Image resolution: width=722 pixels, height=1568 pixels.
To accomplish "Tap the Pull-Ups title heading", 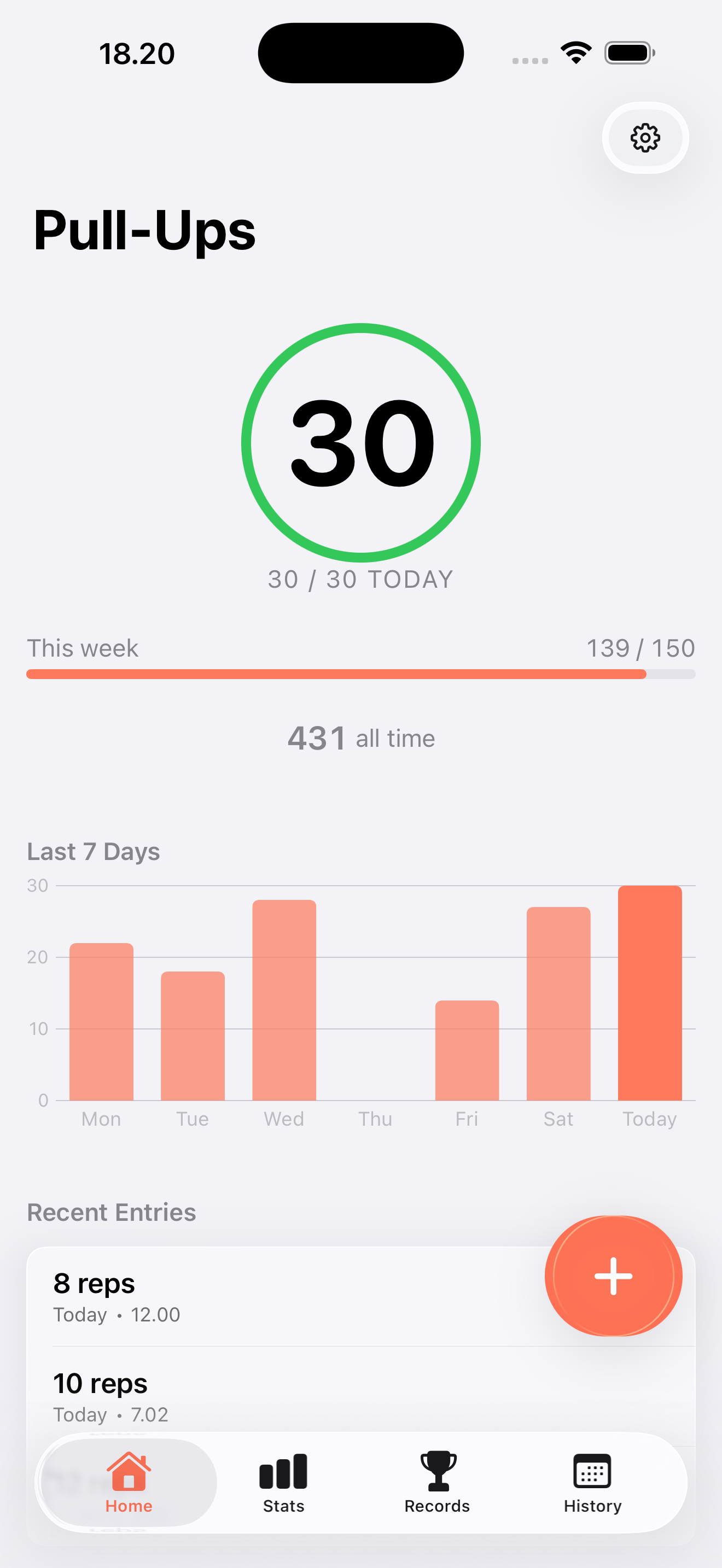I will pos(144,231).
